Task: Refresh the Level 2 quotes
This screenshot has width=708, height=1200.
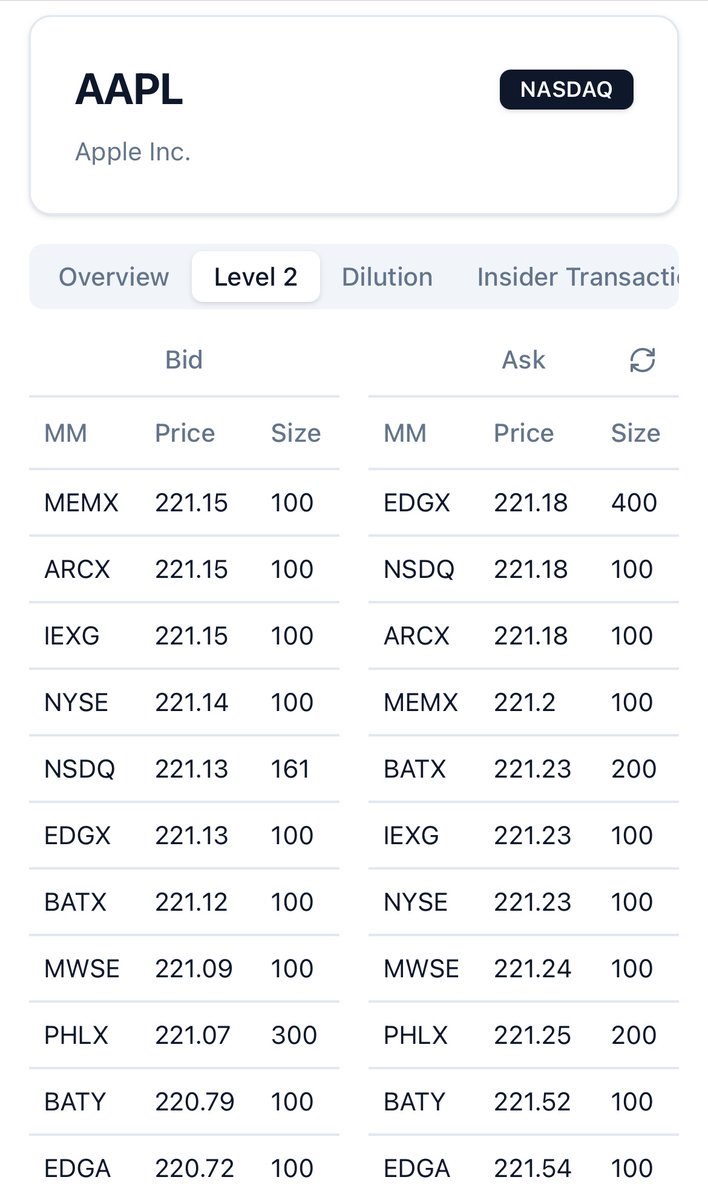Action: 642,361
